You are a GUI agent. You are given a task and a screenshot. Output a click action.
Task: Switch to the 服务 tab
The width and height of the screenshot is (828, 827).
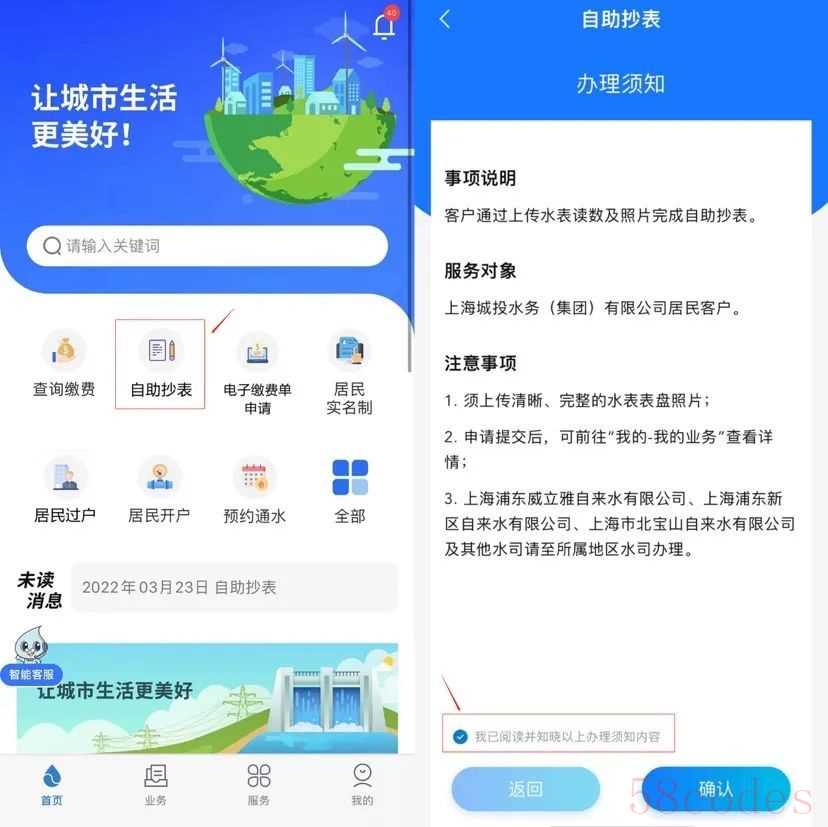259,785
